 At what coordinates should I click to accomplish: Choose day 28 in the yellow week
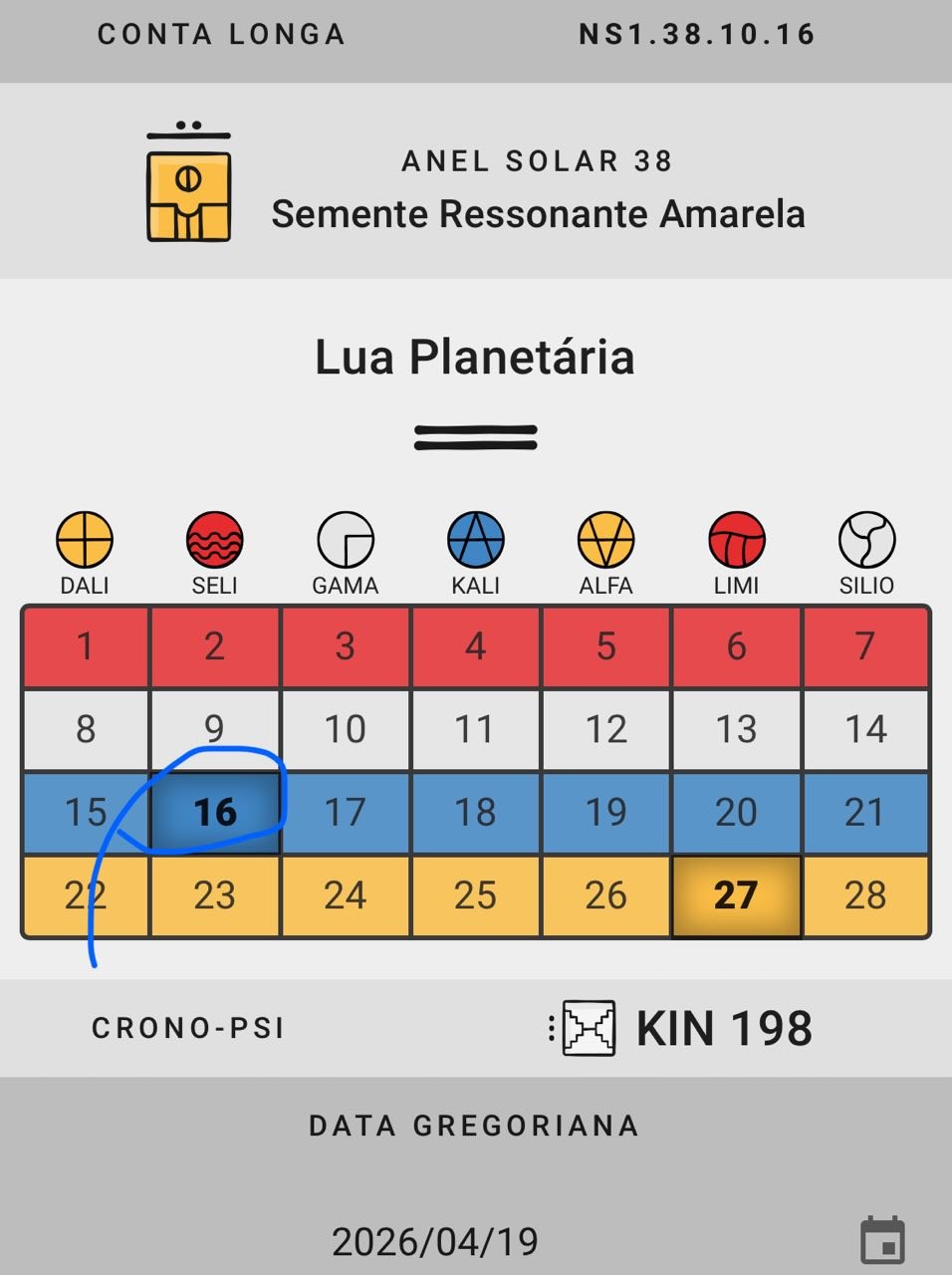click(865, 895)
